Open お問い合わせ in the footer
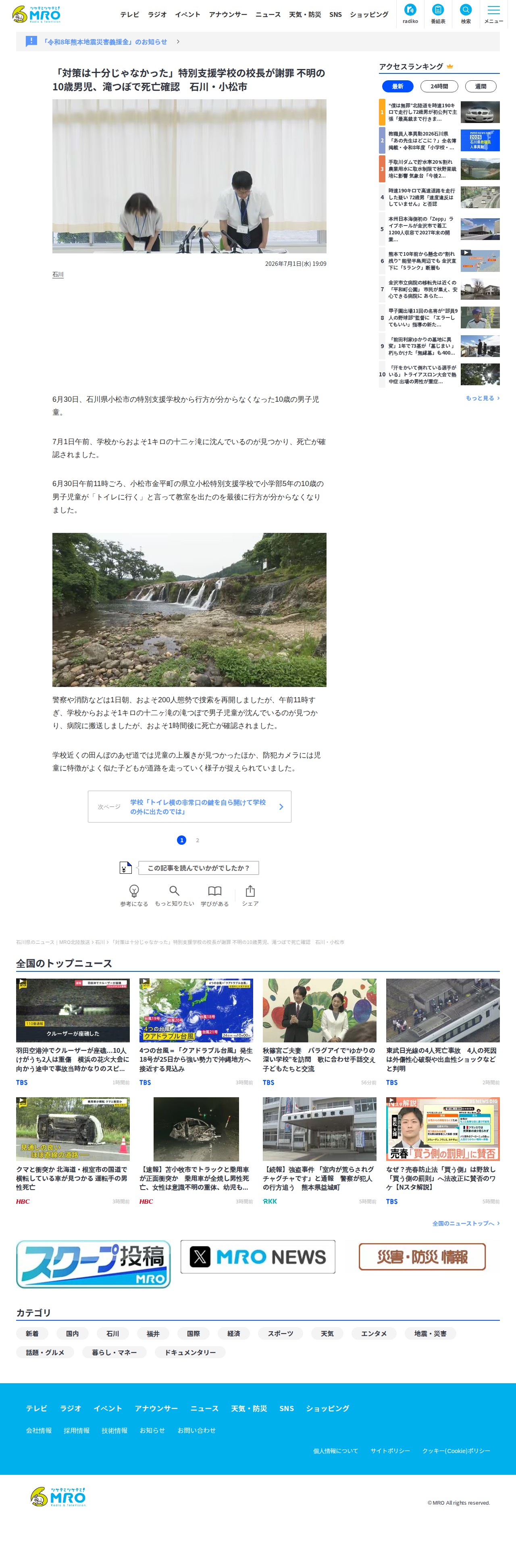This screenshot has height=1568, width=516. pyautogui.click(x=196, y=1430)
